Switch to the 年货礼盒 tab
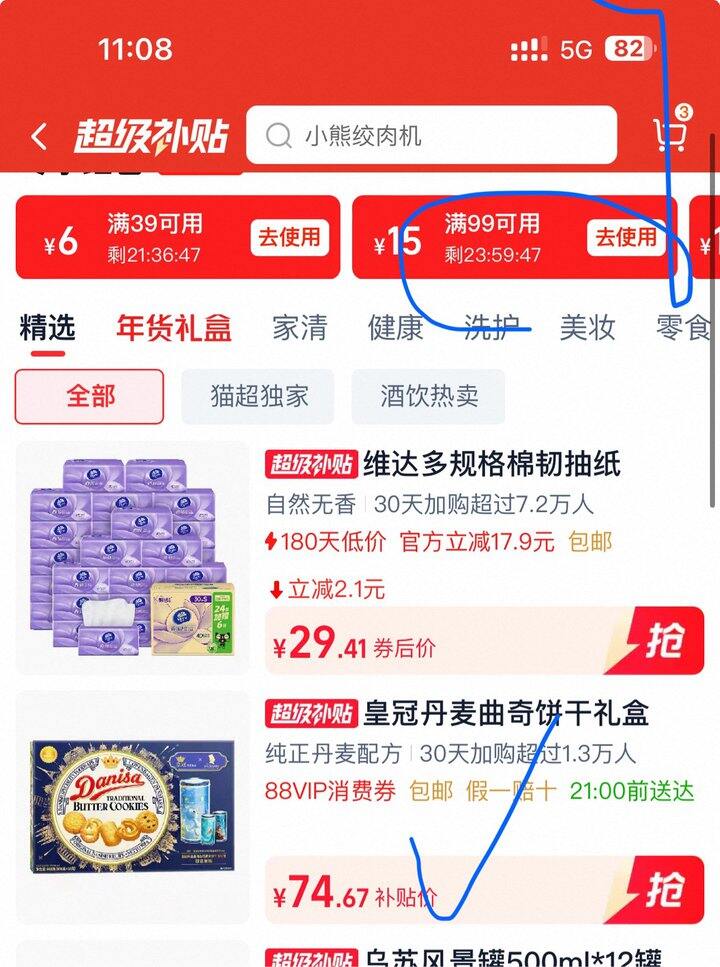The height and width of the screenshot is (967, 720). pyautogui.click(x=174, y=327)
